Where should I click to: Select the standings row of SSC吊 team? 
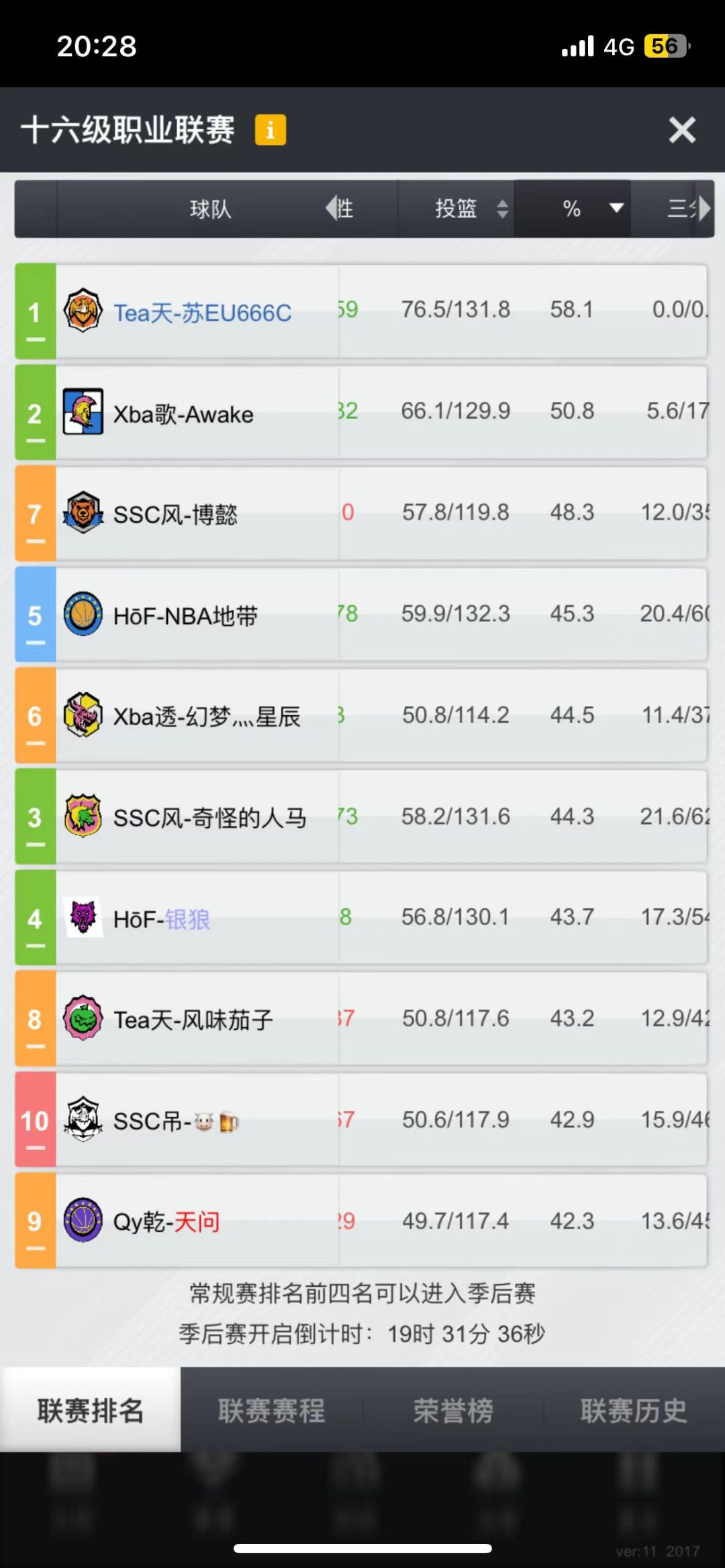click(362, 1120)
